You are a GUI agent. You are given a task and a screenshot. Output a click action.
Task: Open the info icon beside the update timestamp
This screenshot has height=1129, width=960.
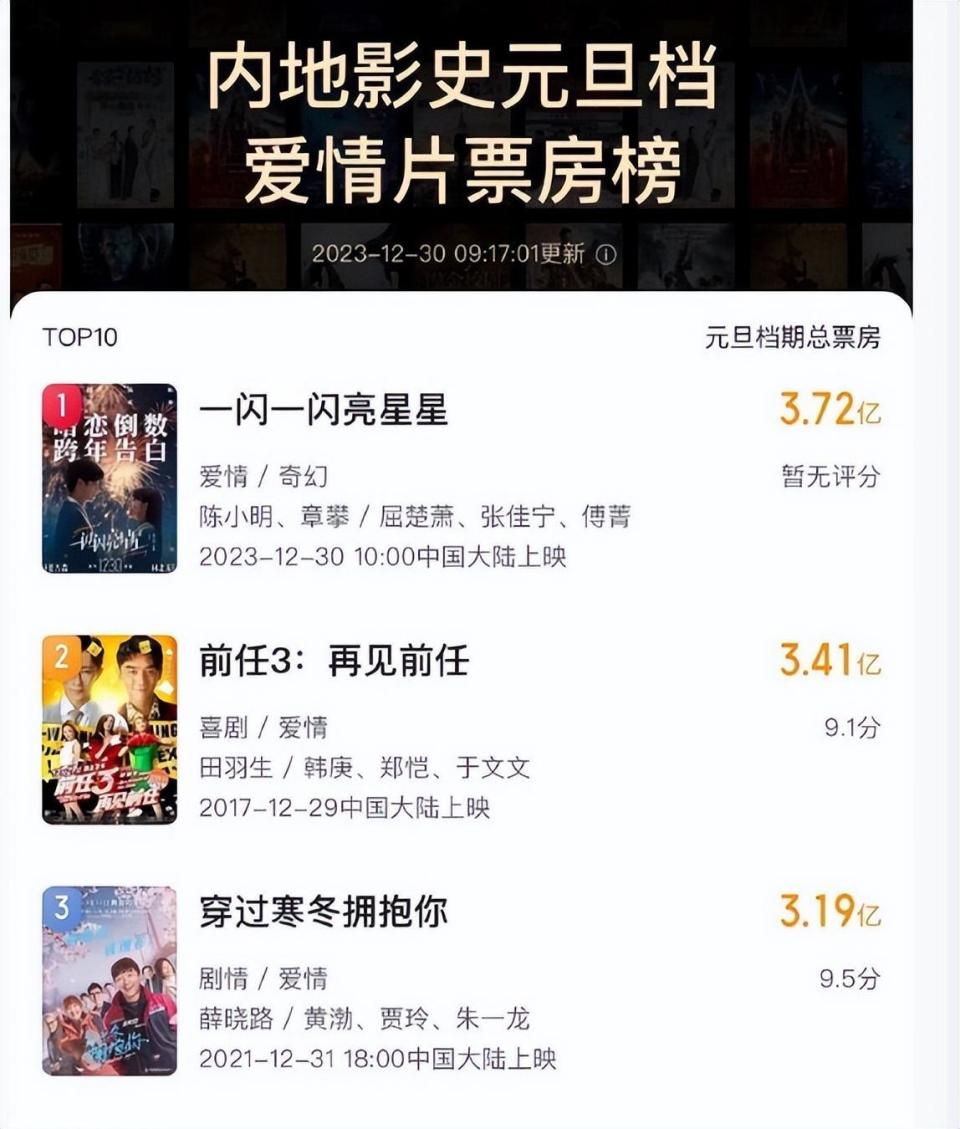[608, 254]
